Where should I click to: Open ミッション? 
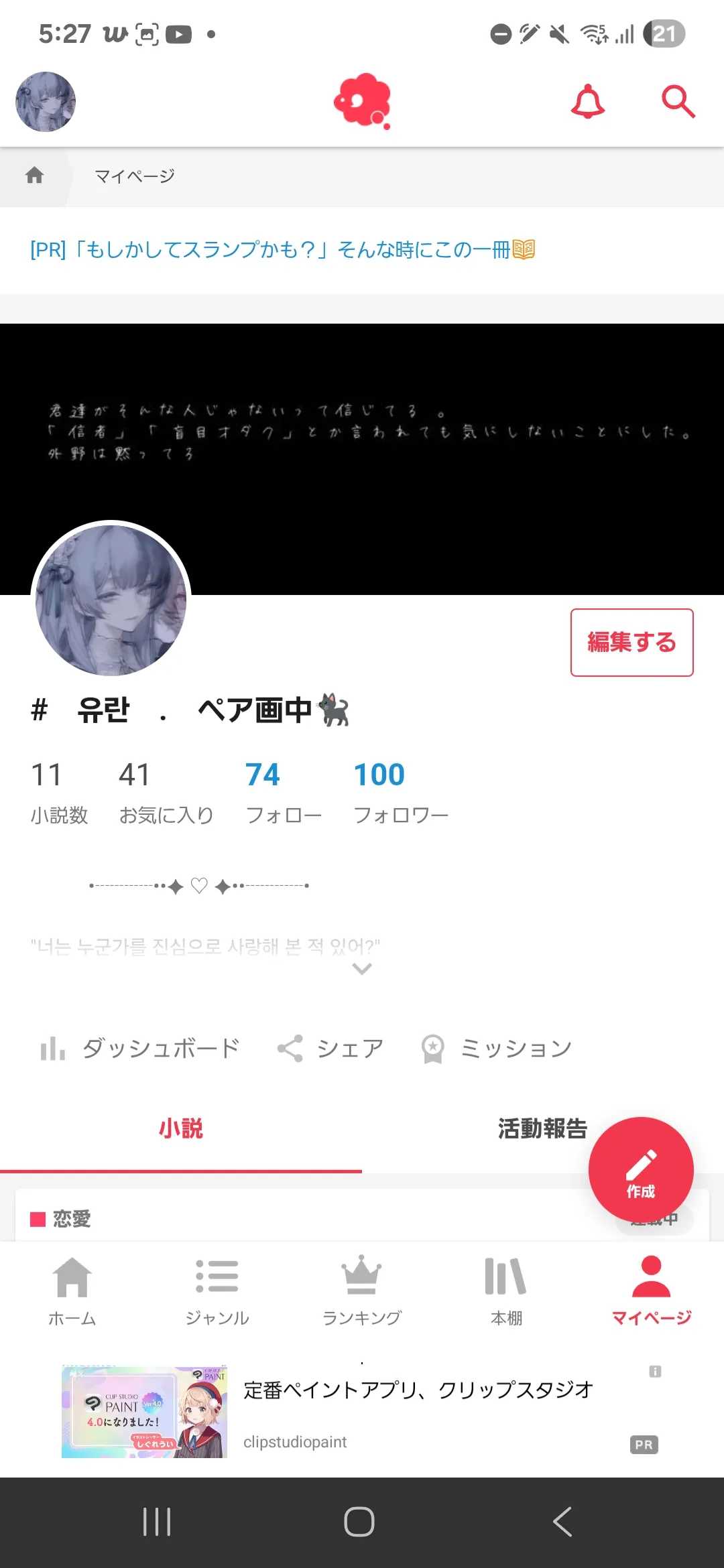pyautogui.click(x=497, y=1049)
